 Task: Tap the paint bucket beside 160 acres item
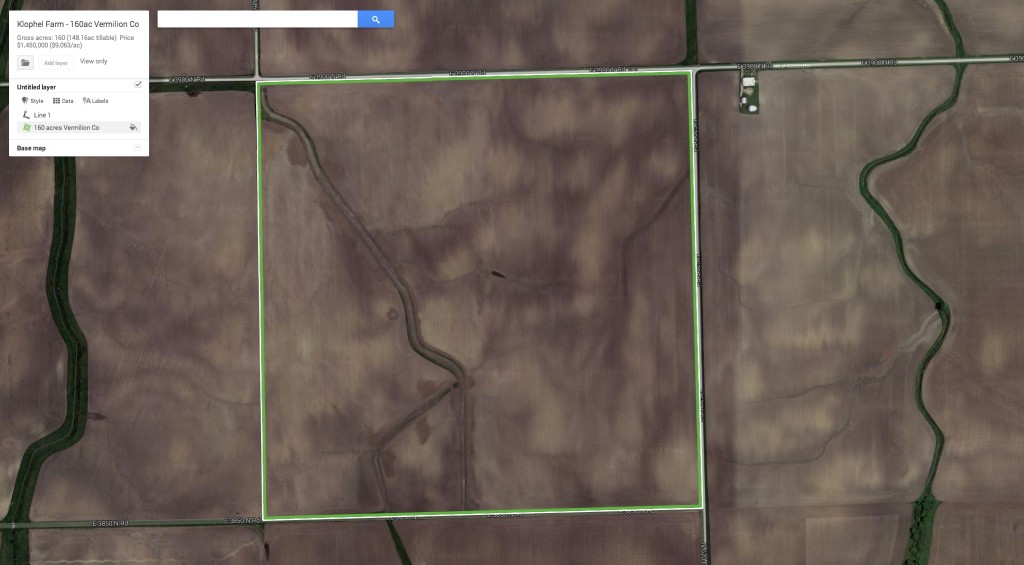(133, 128)
